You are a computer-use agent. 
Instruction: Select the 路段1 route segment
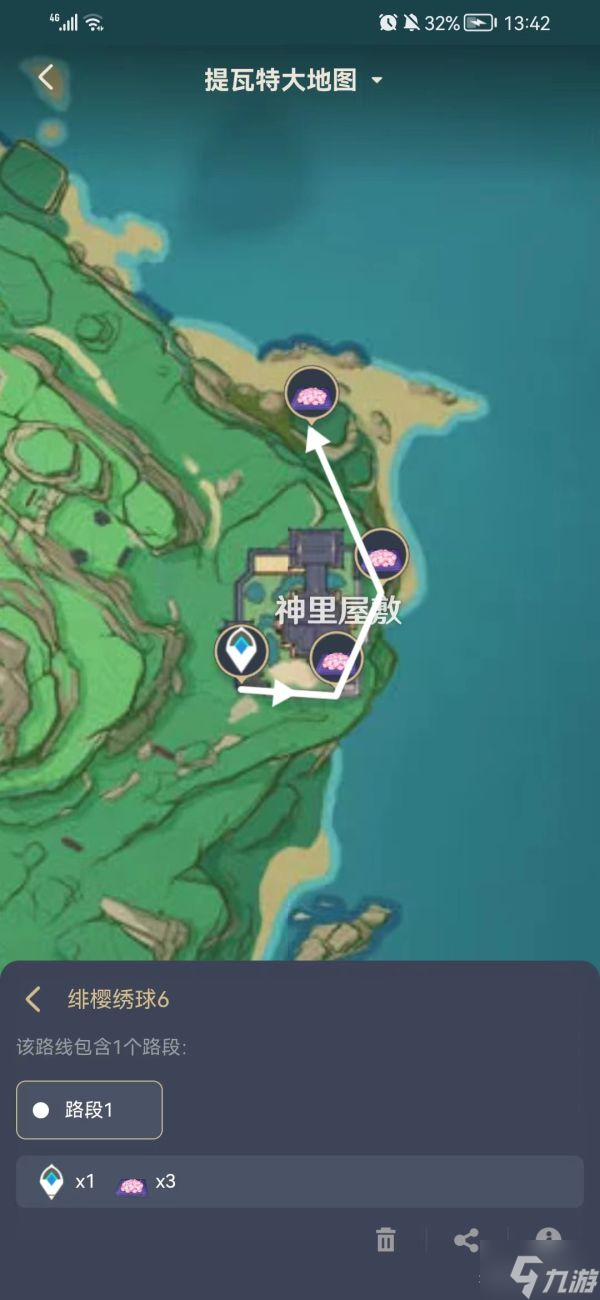[89, 1110]
